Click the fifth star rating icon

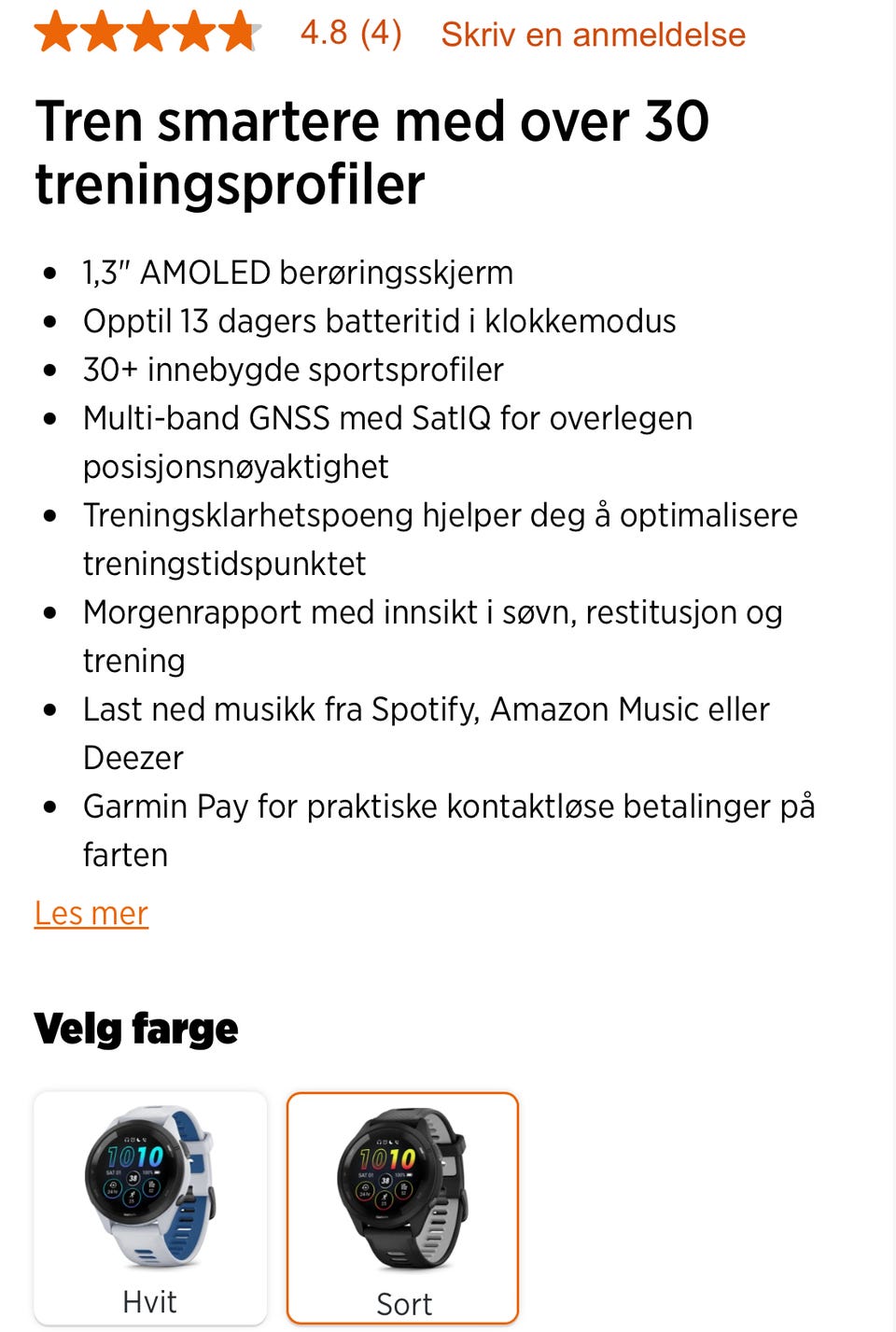click(236, 33)
